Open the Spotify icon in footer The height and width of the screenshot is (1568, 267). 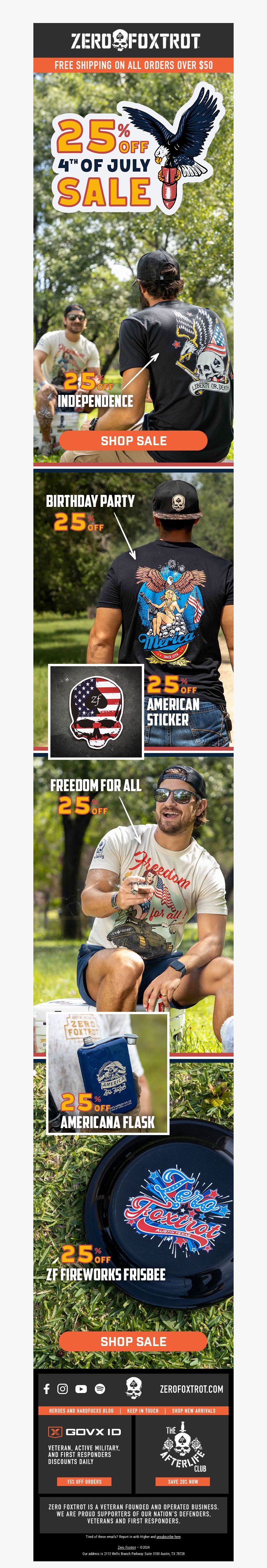(100, 1388)
